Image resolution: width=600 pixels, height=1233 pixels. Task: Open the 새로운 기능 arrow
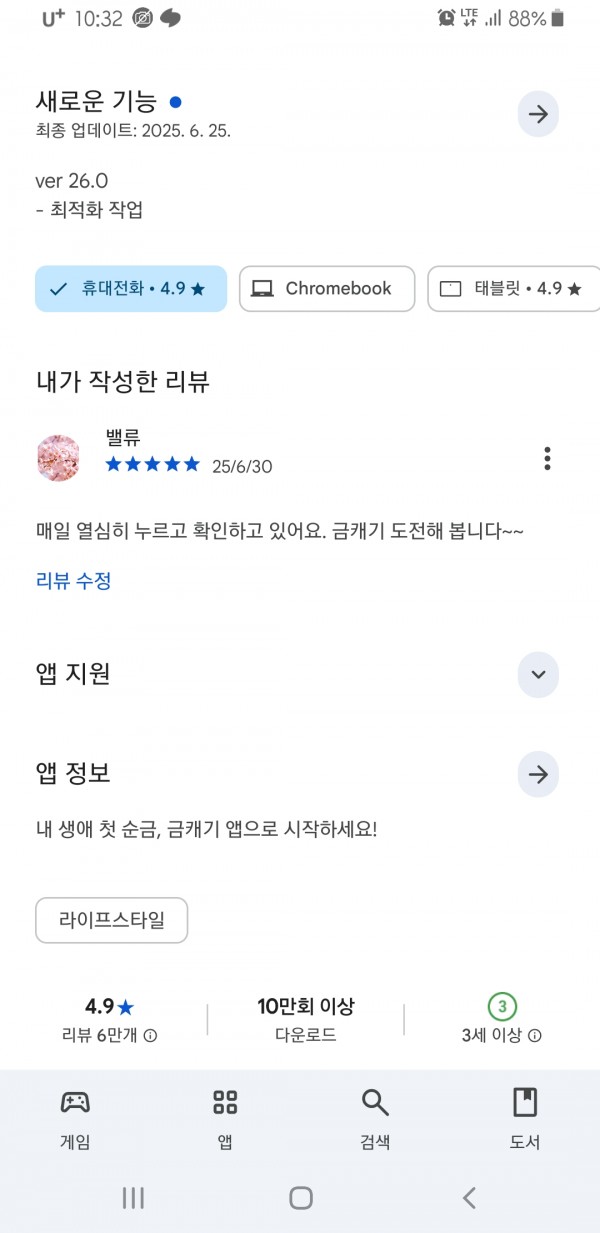click(538, 114)
